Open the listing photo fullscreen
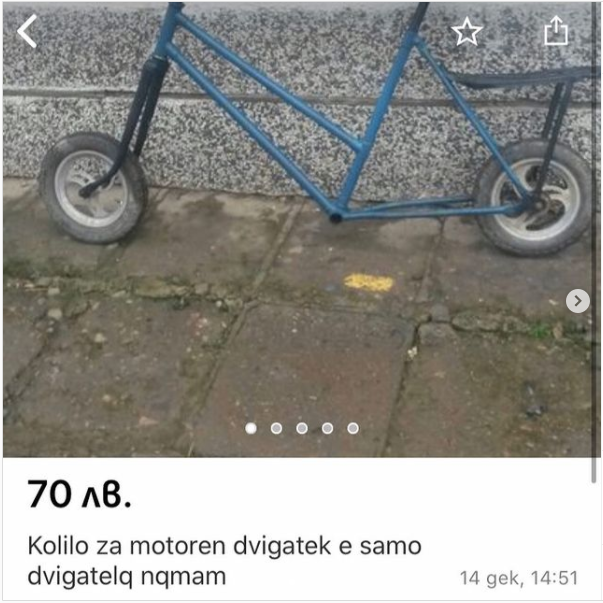This screenshot has width=603, height=603. click(300, 230)
